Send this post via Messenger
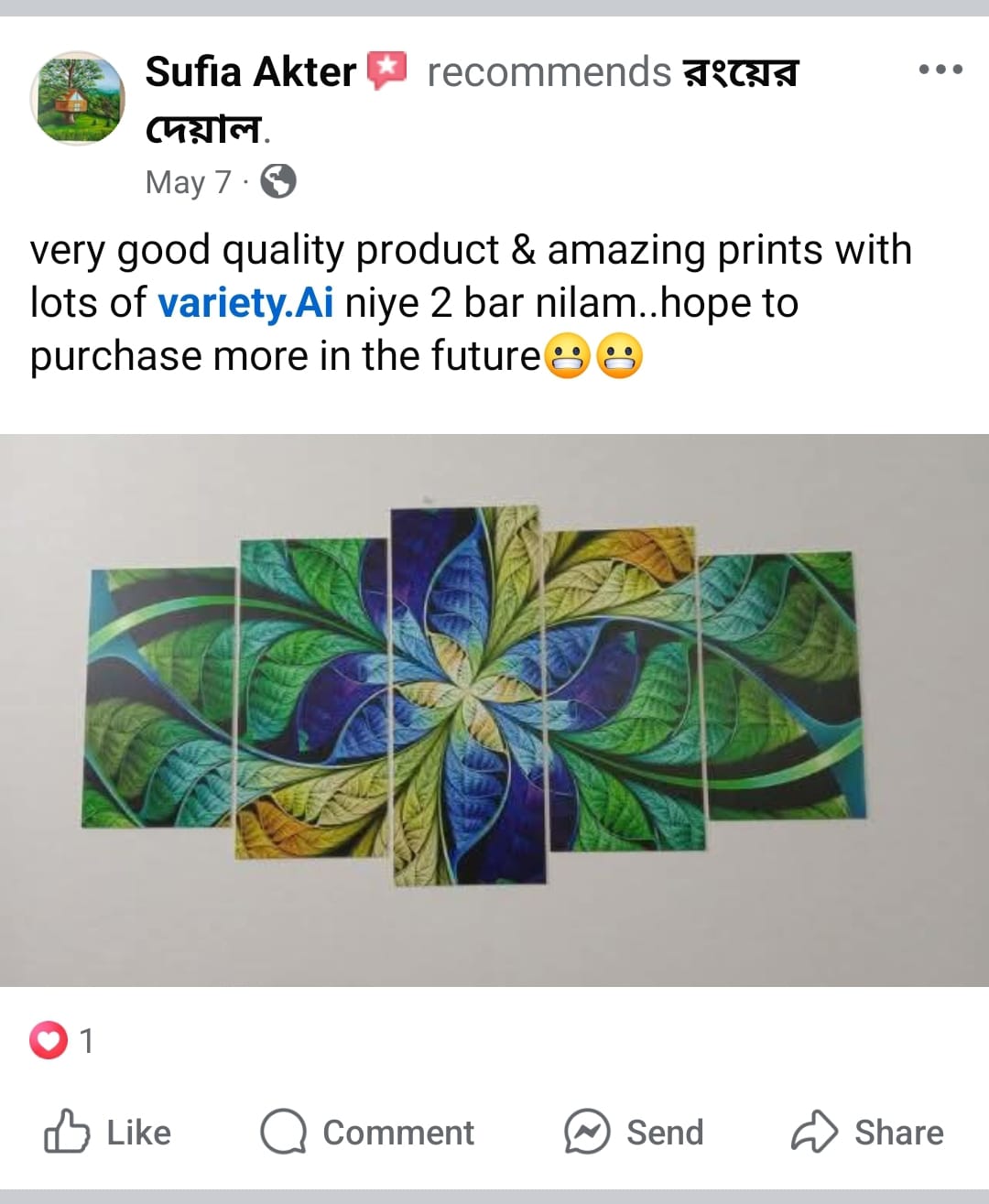The width and height of the screenshot is (989, 1204). click(634, 1133)
